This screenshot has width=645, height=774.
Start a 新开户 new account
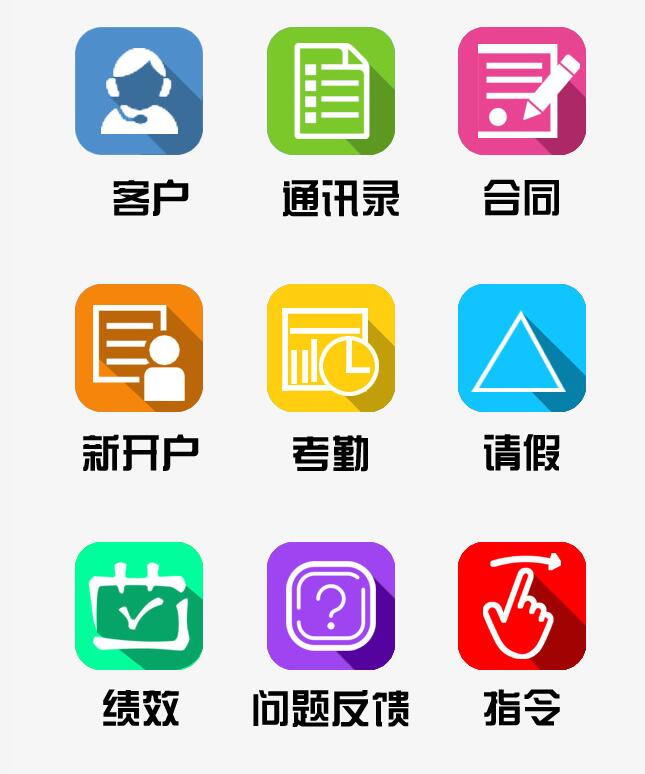[x=139, y=348]
